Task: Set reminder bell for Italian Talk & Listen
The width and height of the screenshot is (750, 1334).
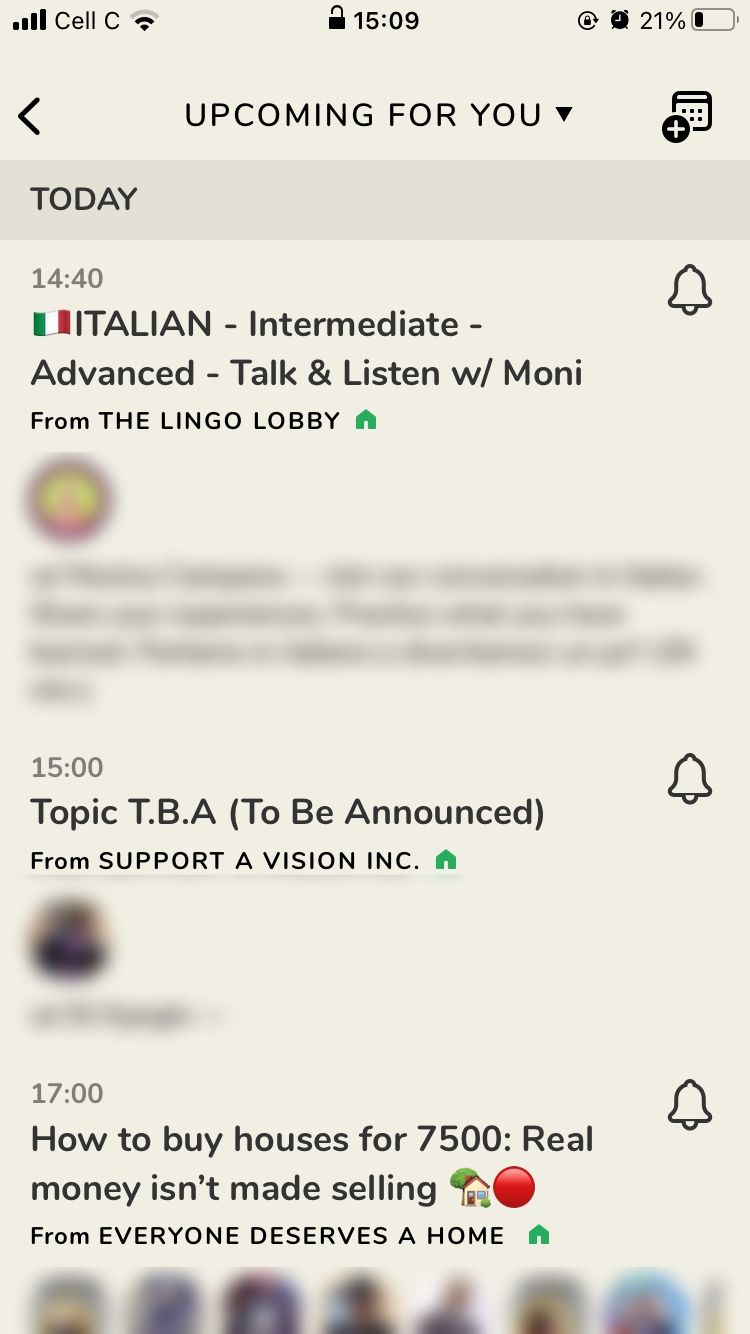Action: [689, 291]
